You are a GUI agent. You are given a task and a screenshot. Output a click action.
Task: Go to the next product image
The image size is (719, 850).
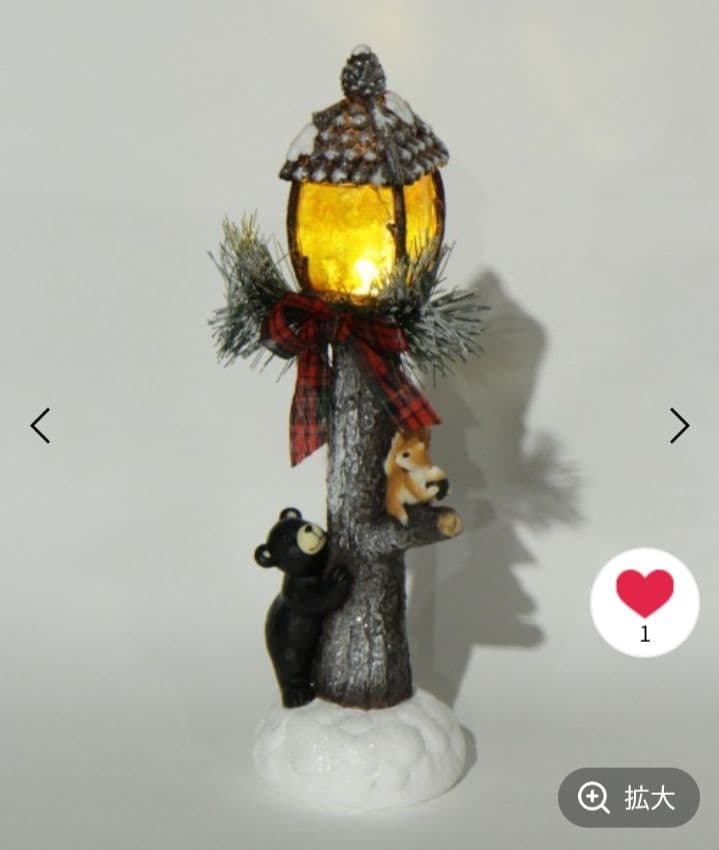coord(679,426)
